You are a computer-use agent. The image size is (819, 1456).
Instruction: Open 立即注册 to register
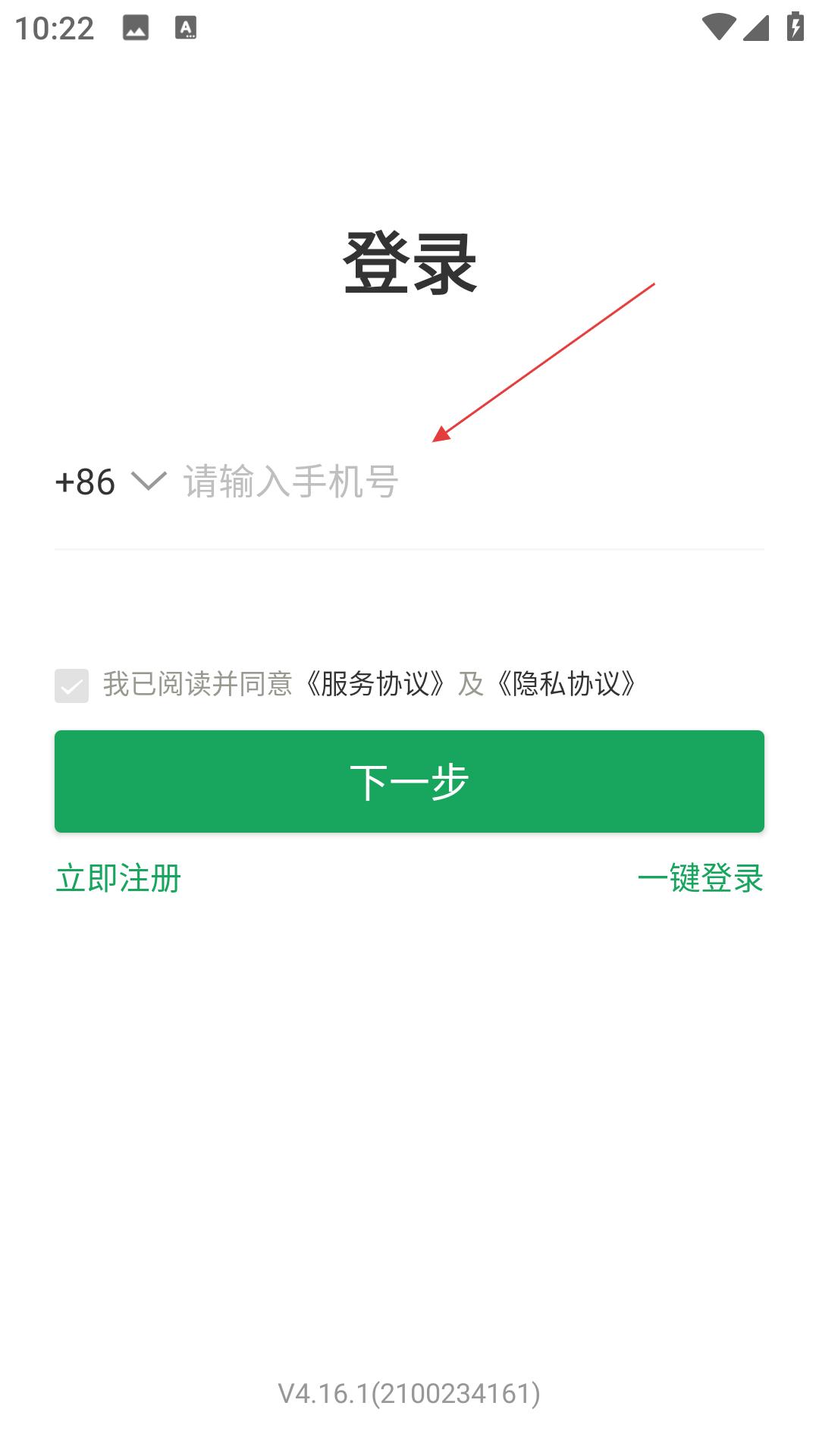[x=118, y=878]
